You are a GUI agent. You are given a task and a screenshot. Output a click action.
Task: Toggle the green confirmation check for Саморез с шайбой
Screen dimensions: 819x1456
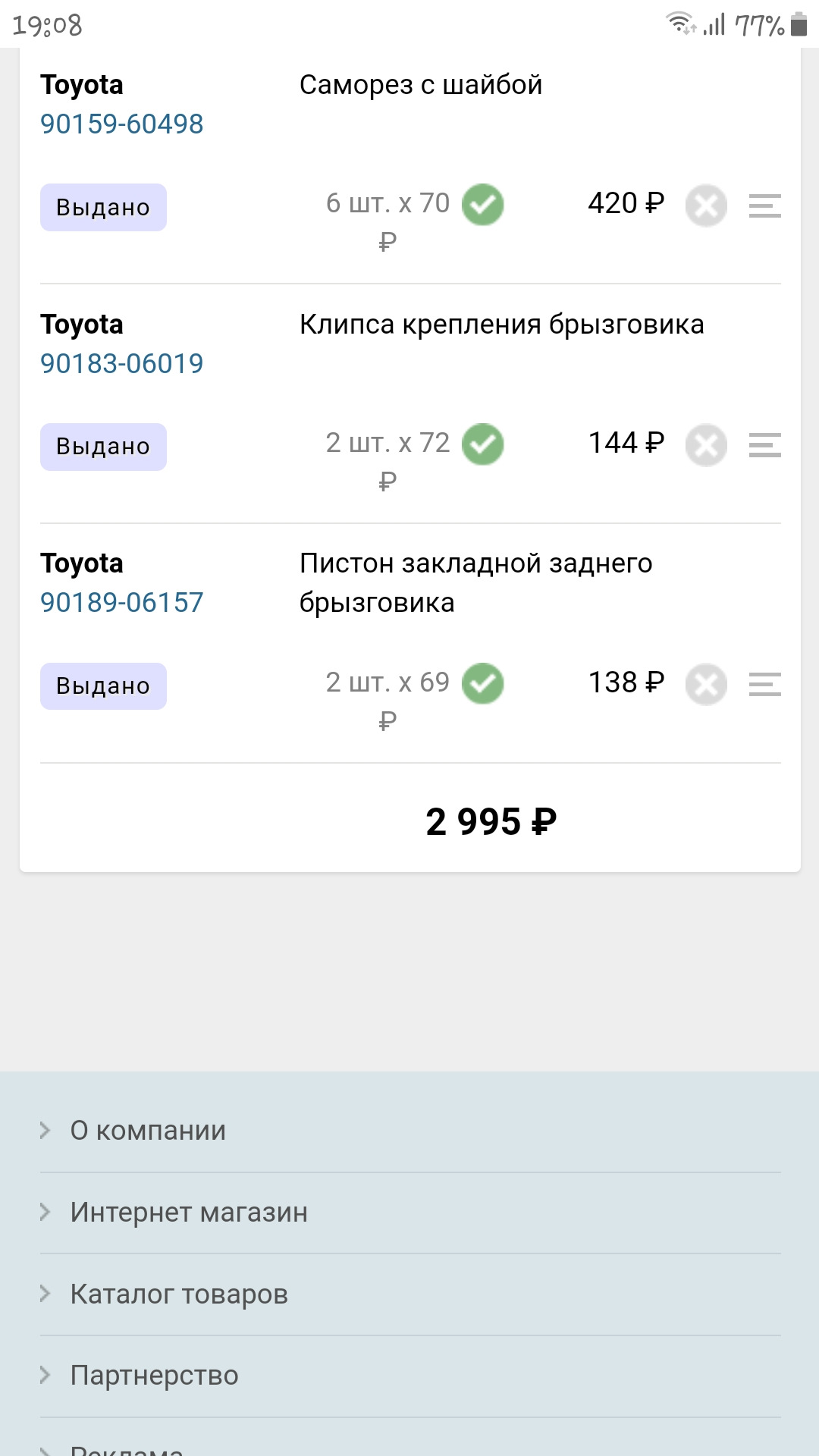click(x=483, y=203)
